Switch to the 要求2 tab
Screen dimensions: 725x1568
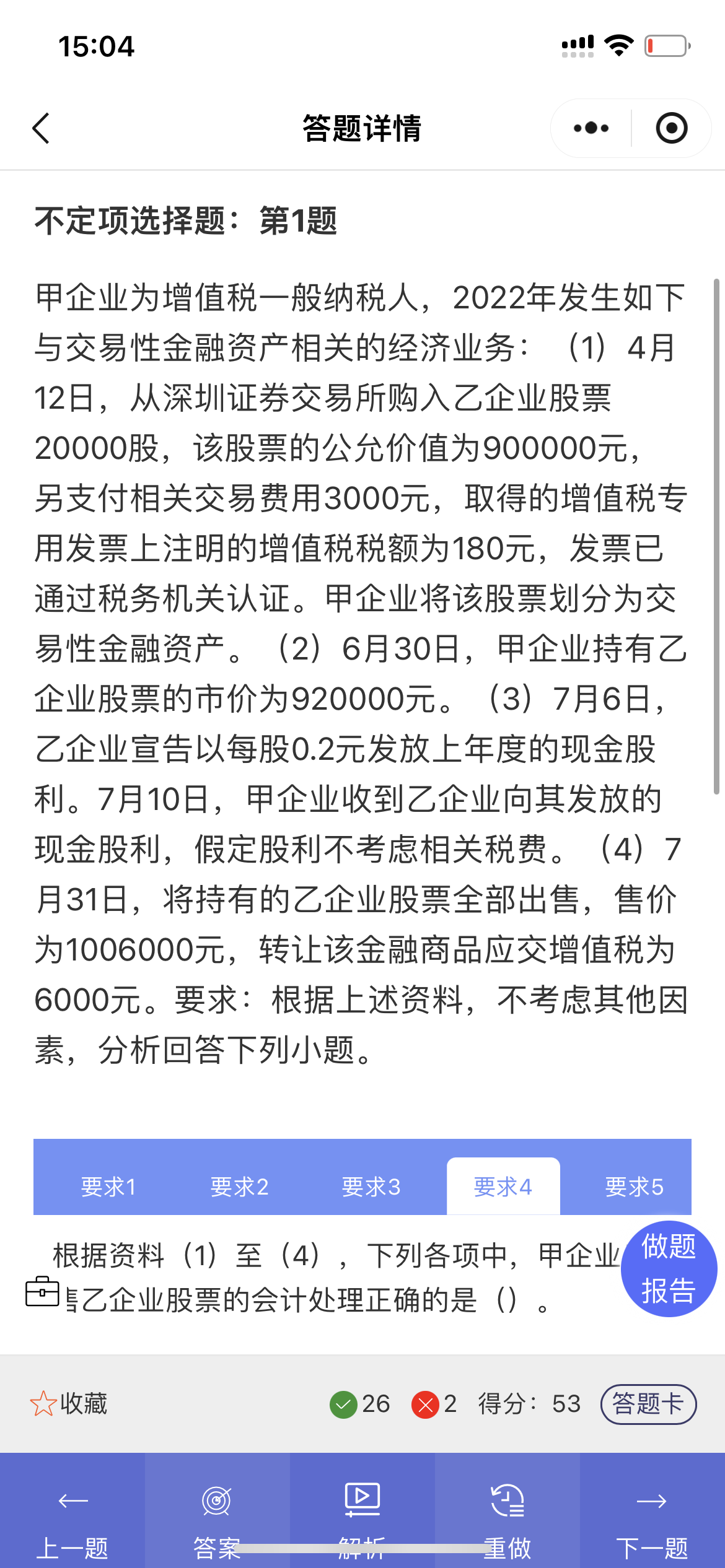[239, 1187]
